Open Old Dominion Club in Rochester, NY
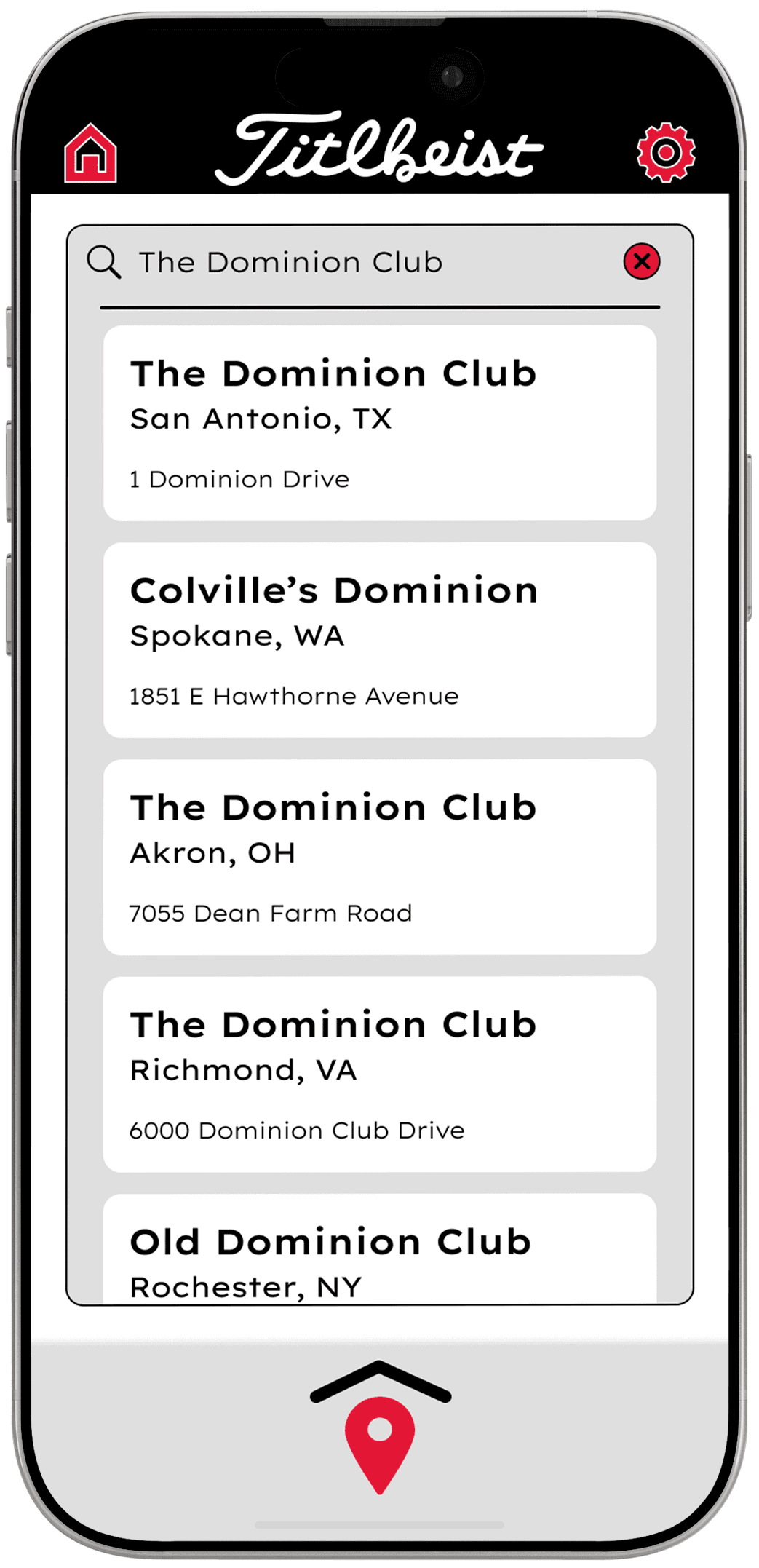 pos(380,1248)
